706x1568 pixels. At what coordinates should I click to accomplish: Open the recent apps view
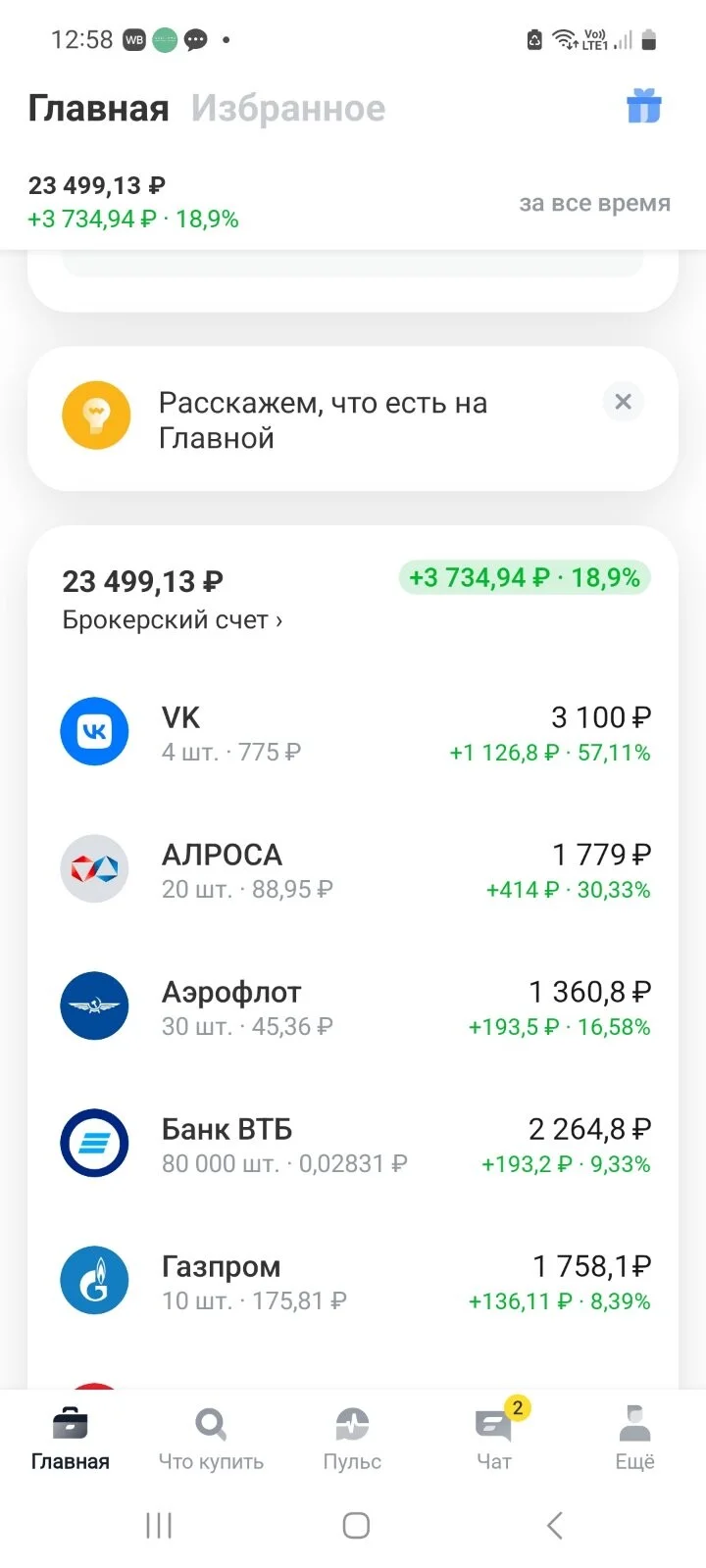[159, 1526]
